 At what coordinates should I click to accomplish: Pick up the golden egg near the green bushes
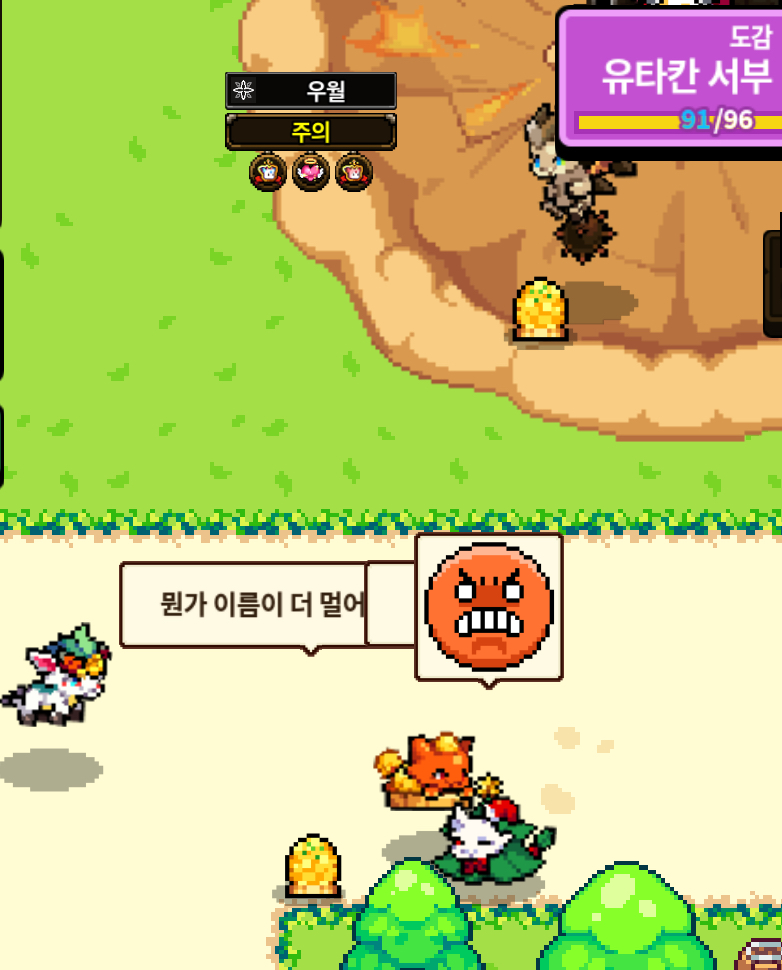pyautogui.click(x=313, y=865)
